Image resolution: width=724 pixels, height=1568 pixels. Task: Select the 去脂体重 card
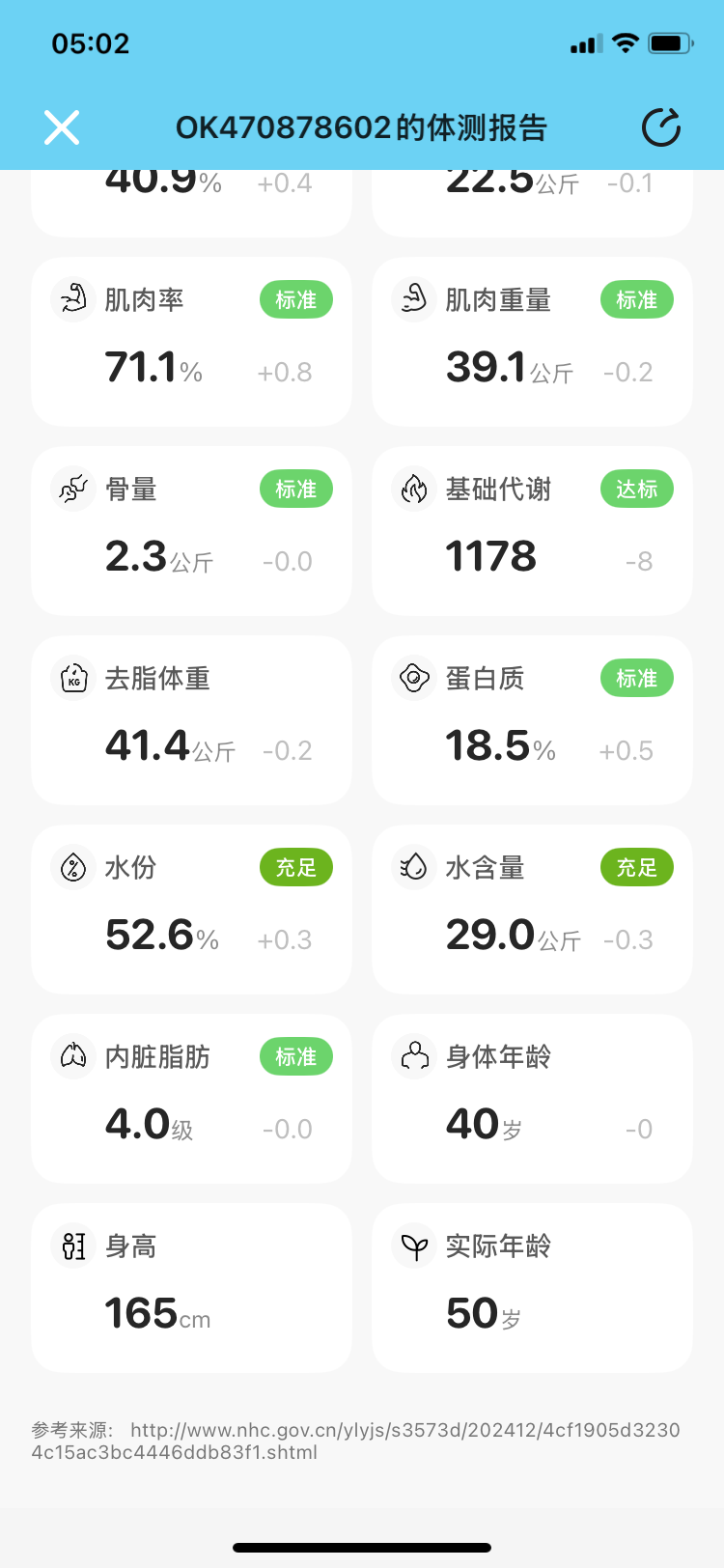pos(191,720)
